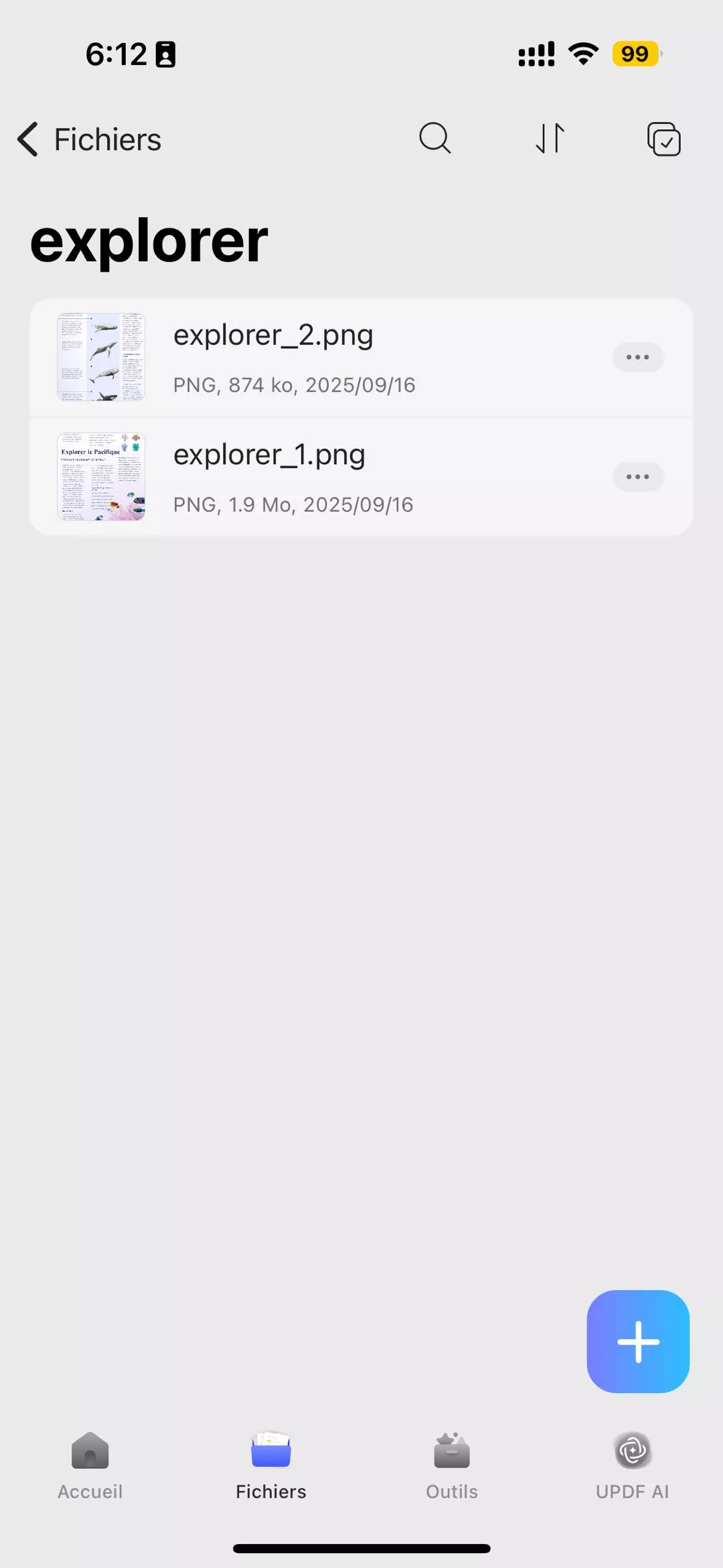Switch to the Accueil tab
Image resolution: width=723 pixels, height=1568 pixels.
point(90,1465)
